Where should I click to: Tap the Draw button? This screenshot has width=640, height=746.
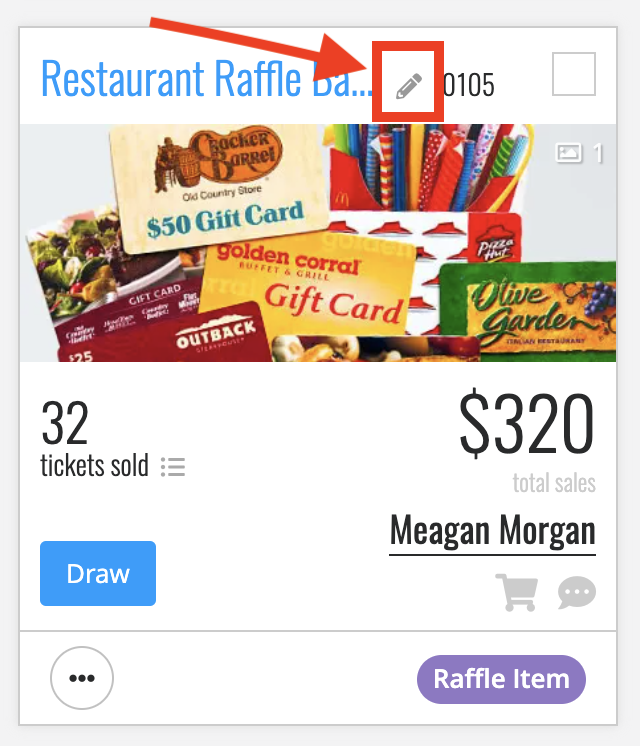(x=98, y=574)
